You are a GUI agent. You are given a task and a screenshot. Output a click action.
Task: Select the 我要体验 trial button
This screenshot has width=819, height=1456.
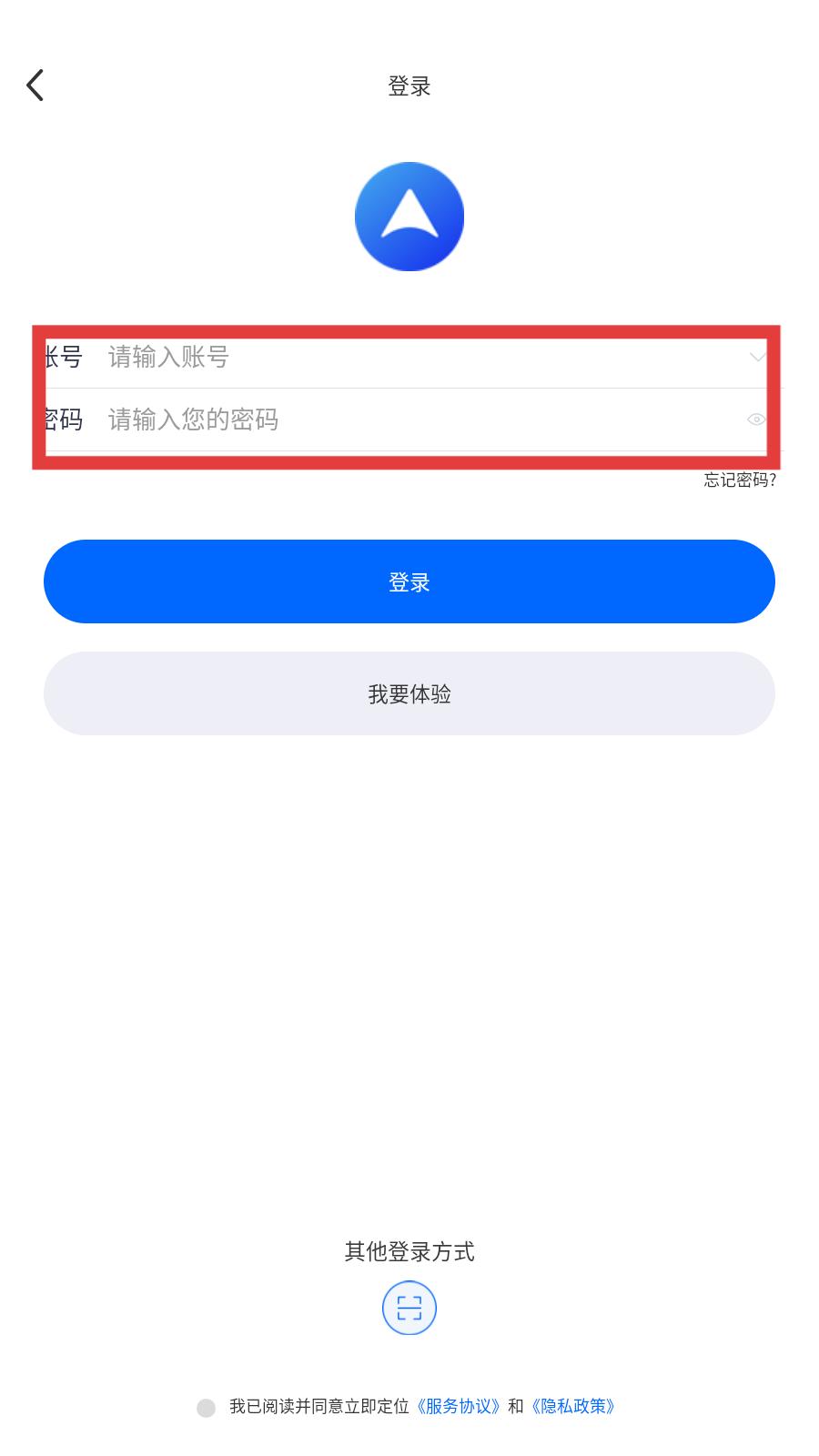tap(409, 693)
